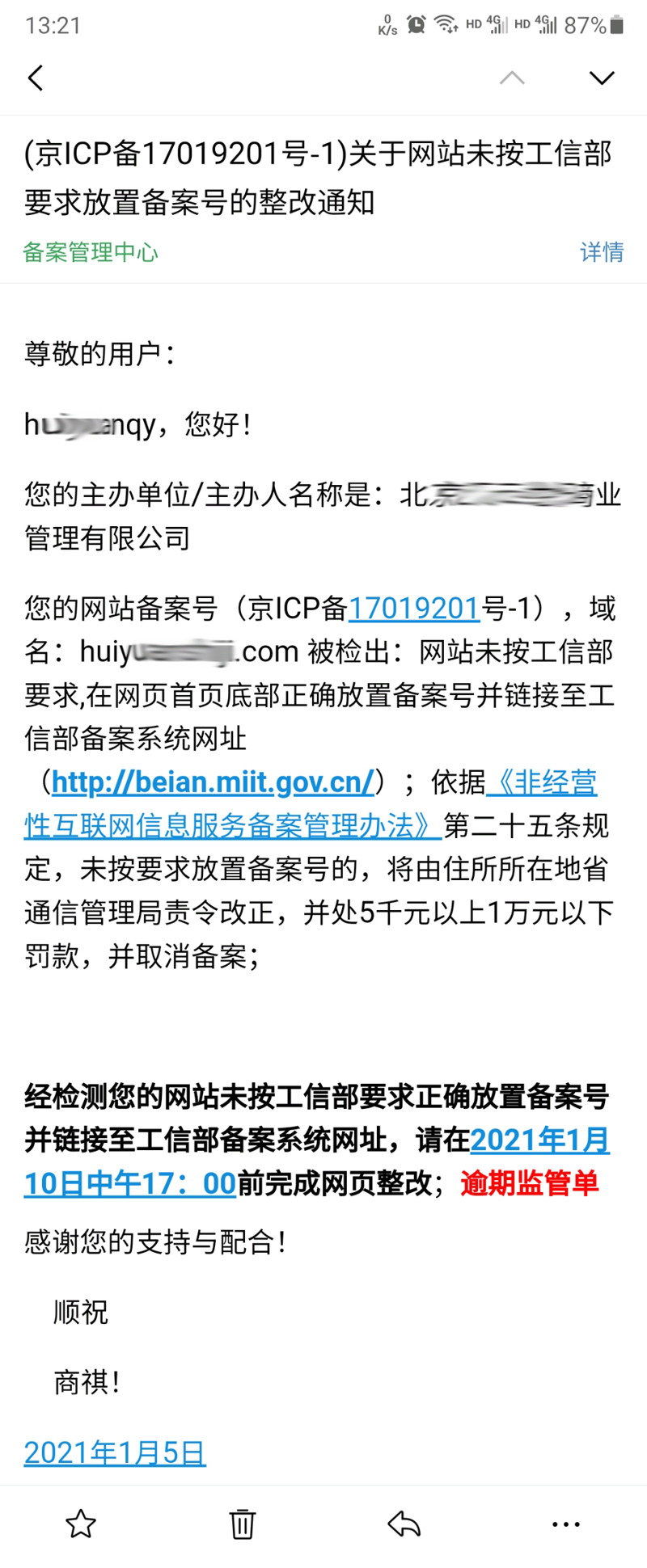Image resolution: width=647 pixels, height=1568 pixels.
Task: Star this email
Action: [81, 1524]
